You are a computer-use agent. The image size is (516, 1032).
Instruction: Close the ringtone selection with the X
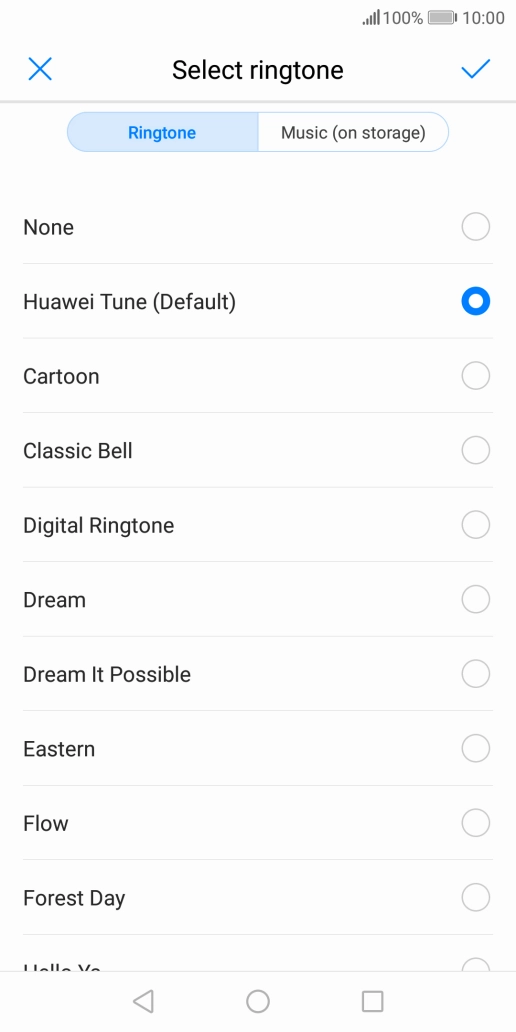pyautogui.click(x=40, y=69)
